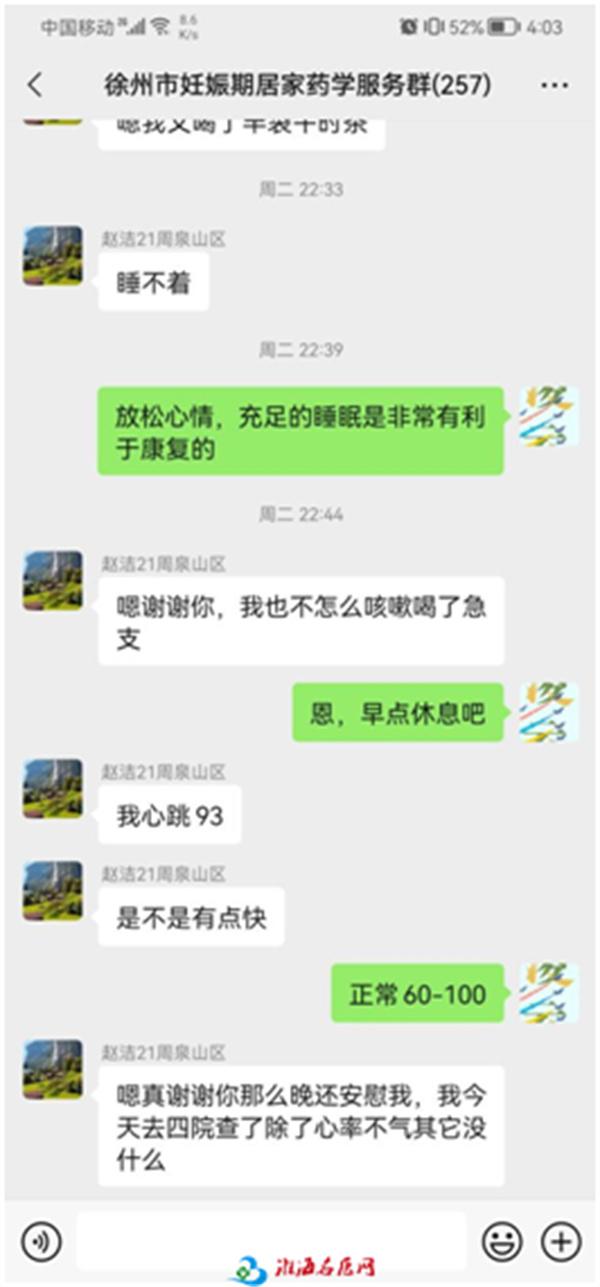
Task: Go back from the group chat
Action: [x=35, y=85]
